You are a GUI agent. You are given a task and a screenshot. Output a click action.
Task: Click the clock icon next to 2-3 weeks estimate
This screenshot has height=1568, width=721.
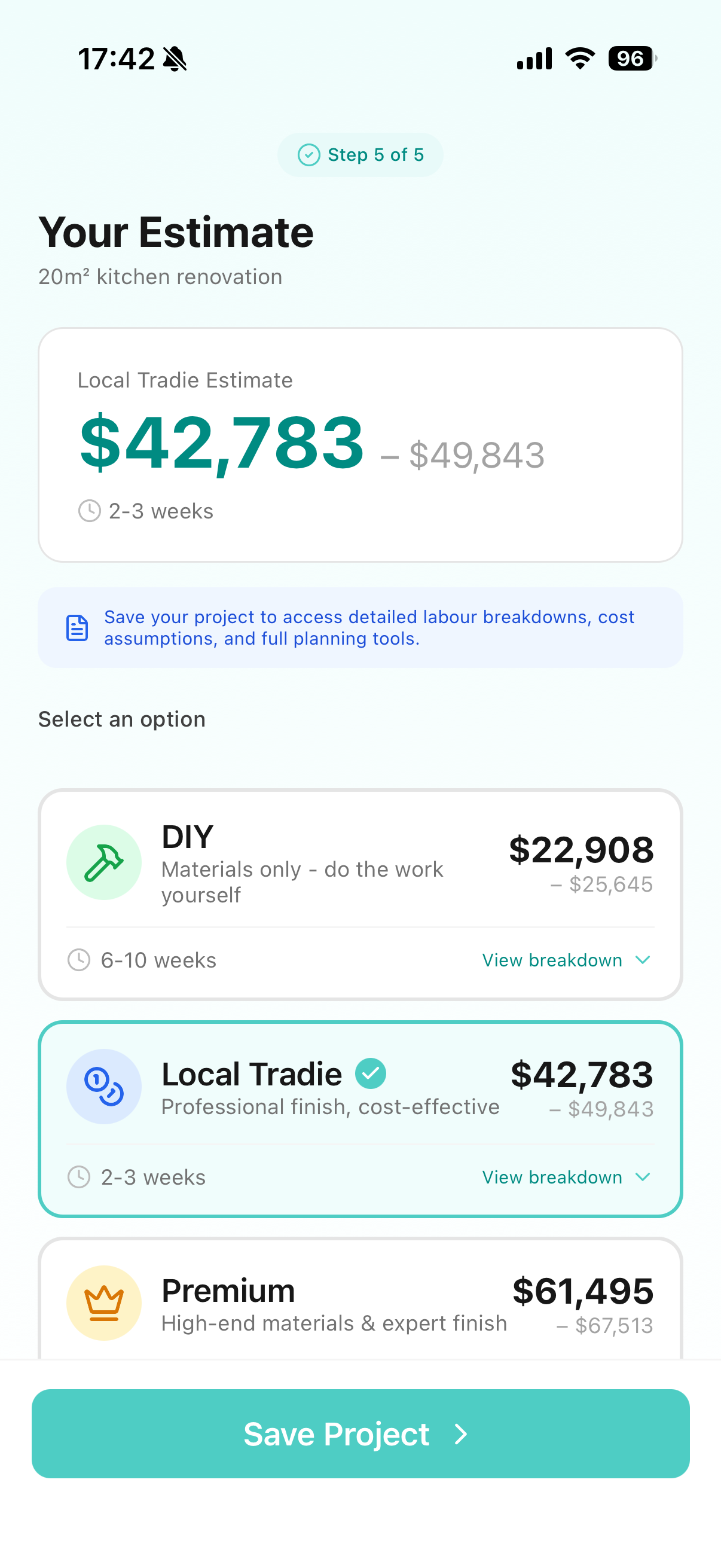tap(90, 511)
